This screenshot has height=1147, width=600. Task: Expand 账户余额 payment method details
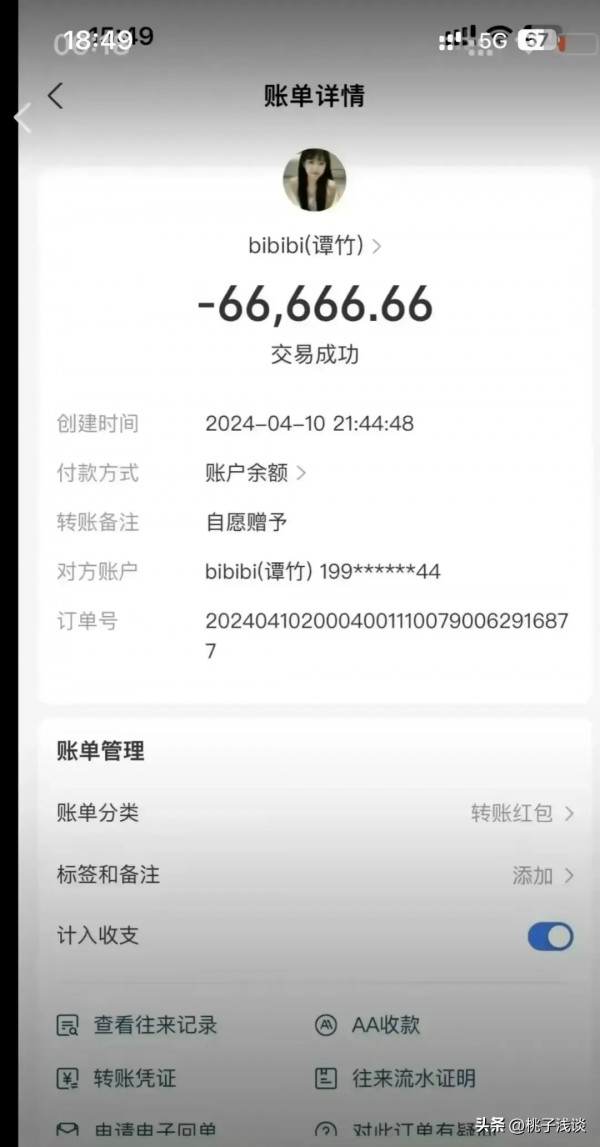(x=255, y=473)
